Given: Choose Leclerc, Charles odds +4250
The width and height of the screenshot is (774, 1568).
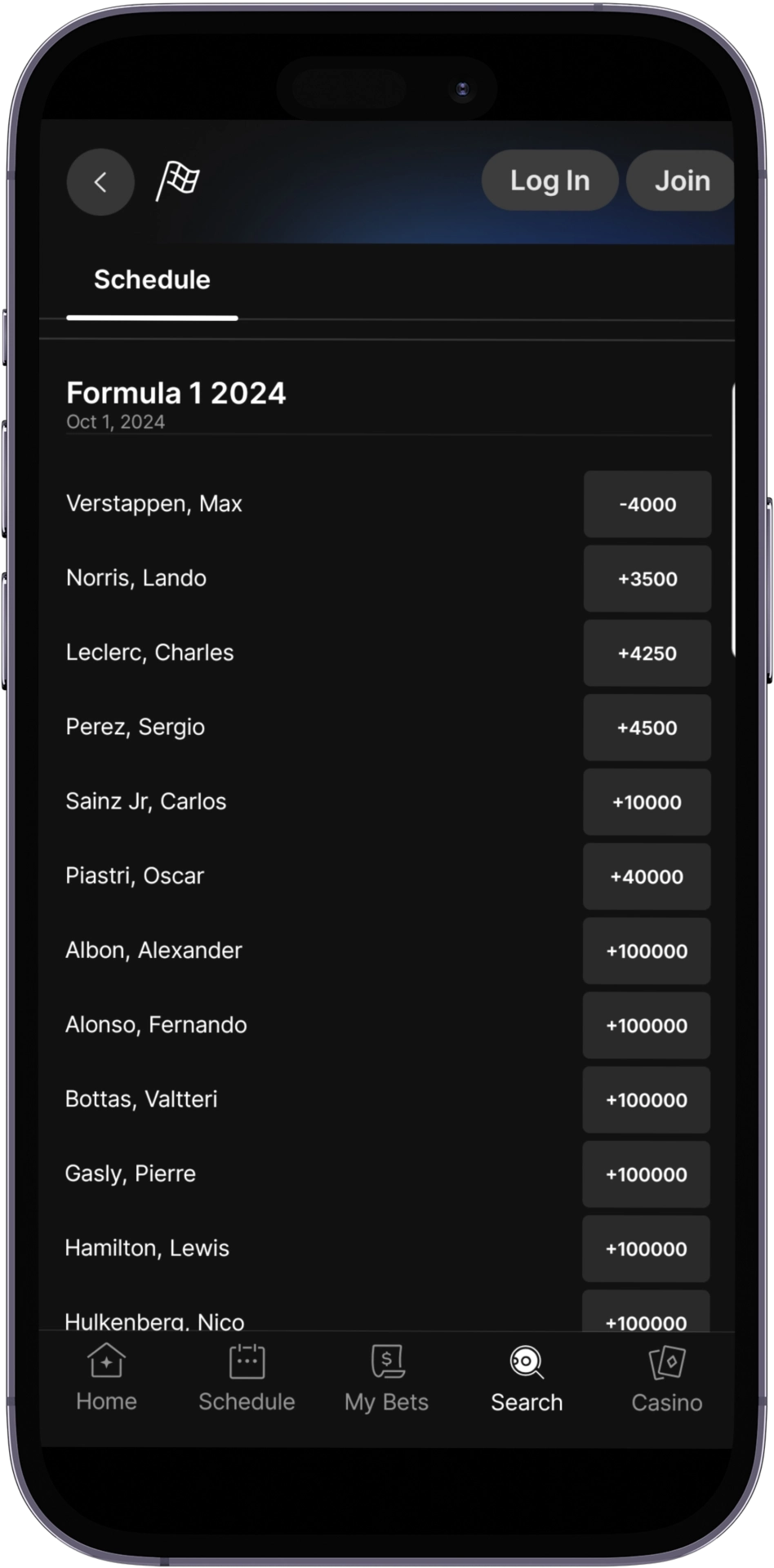Looking at the screenshot, I should (647, 653).
